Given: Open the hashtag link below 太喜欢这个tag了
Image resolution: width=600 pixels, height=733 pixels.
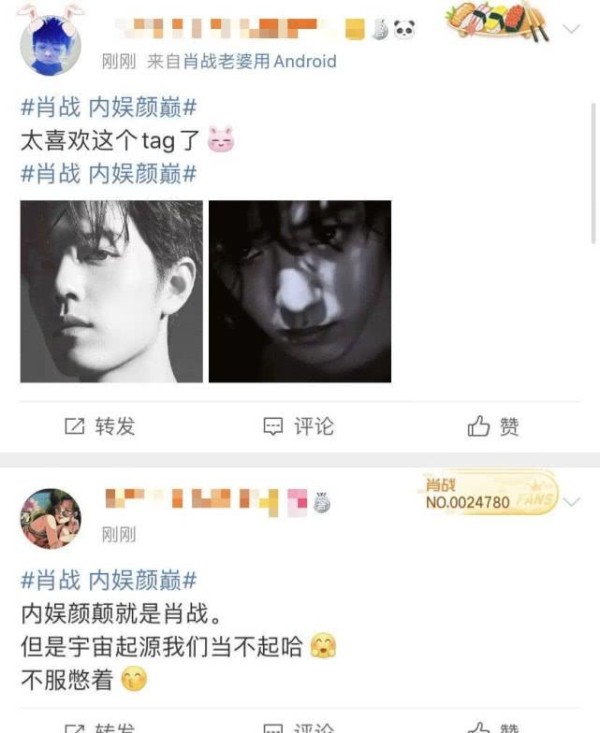Looking at the screenshot, I should 109,174.
